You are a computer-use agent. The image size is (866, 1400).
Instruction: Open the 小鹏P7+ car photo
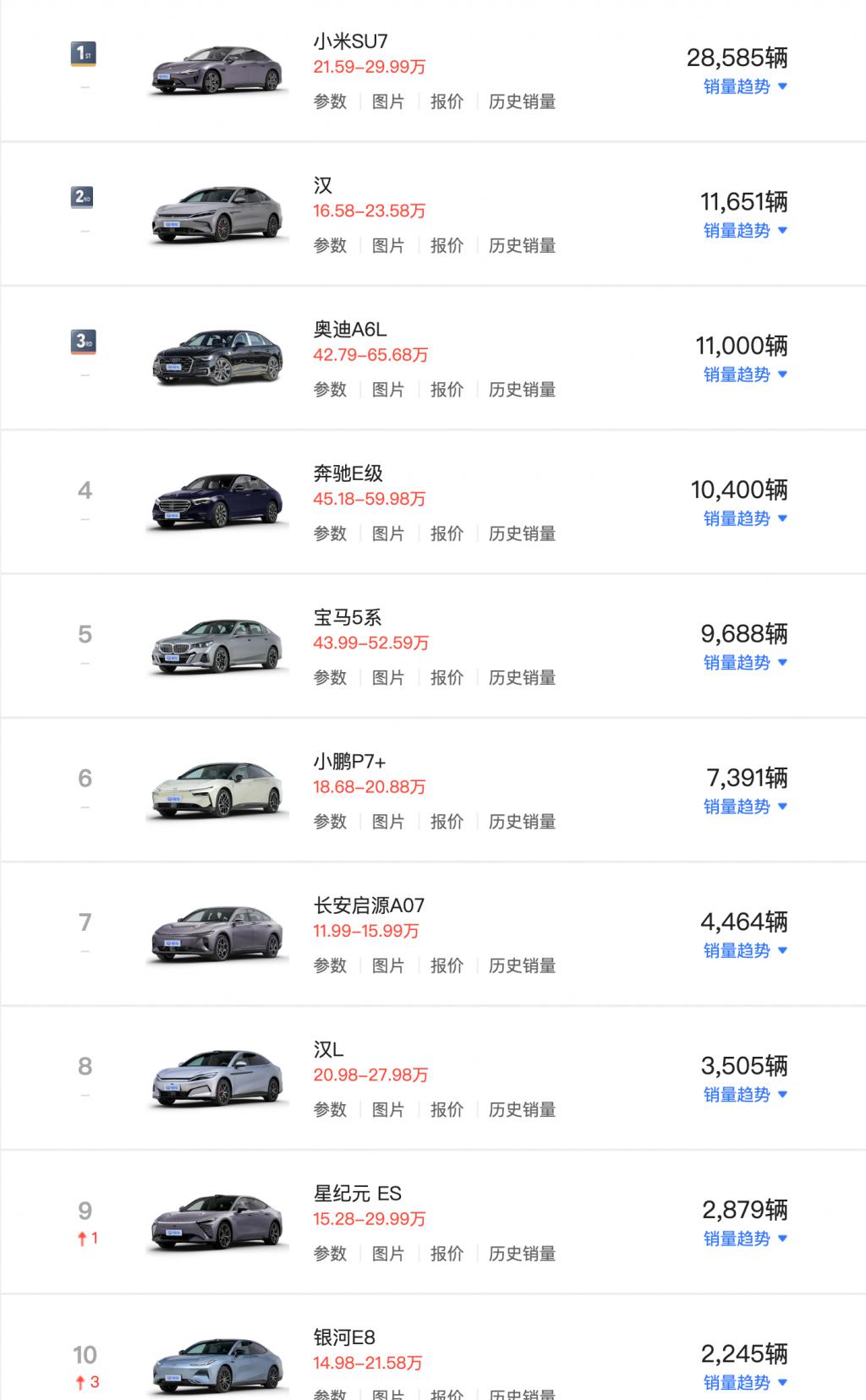tap(217, 789)
